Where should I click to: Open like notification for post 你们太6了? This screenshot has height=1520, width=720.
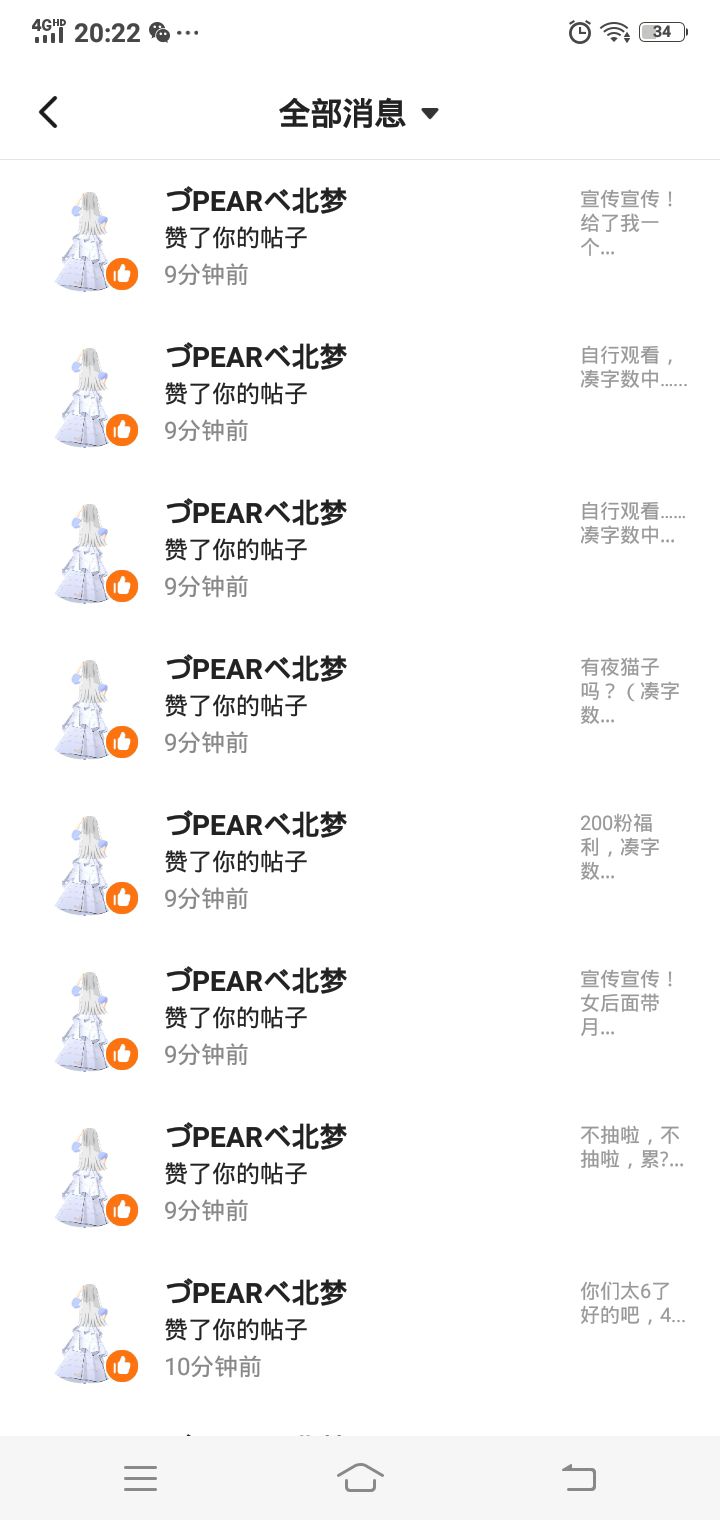pyautogui.click(x=360, y=1330)
